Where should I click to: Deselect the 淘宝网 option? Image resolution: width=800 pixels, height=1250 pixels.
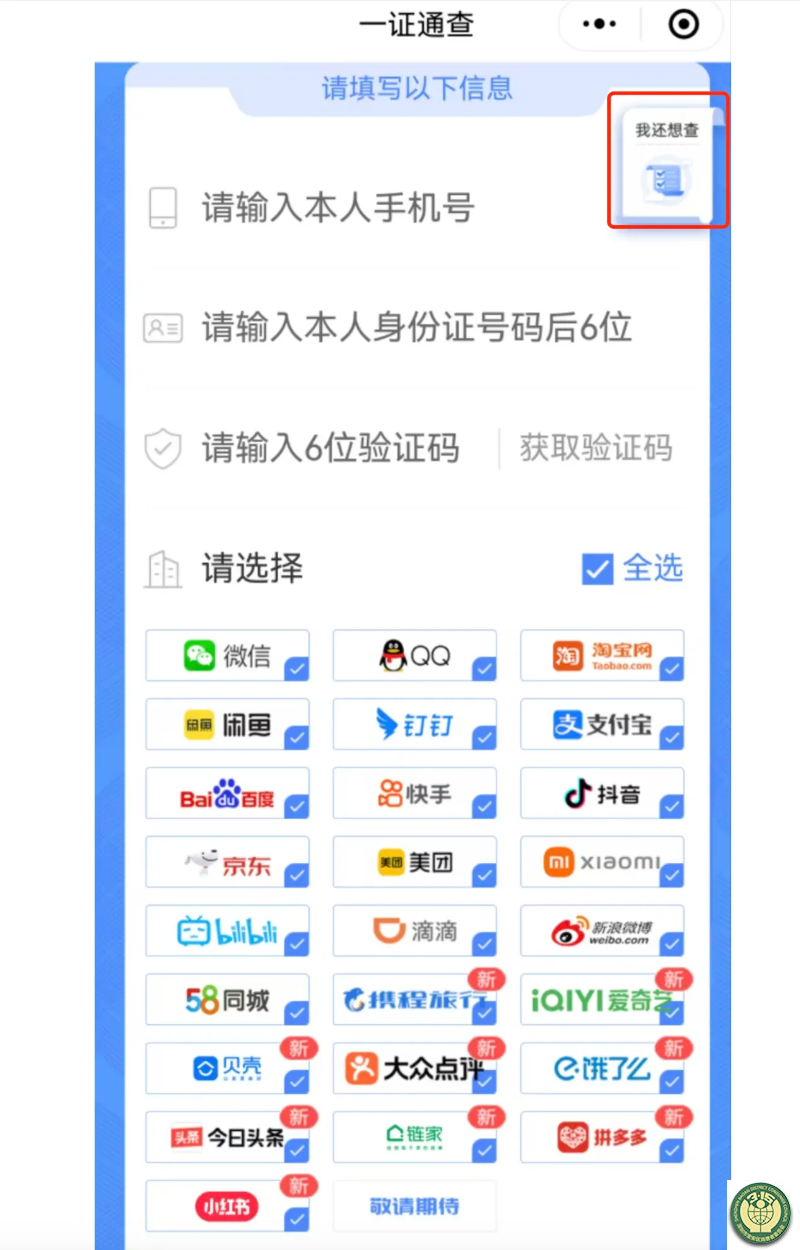602,656
